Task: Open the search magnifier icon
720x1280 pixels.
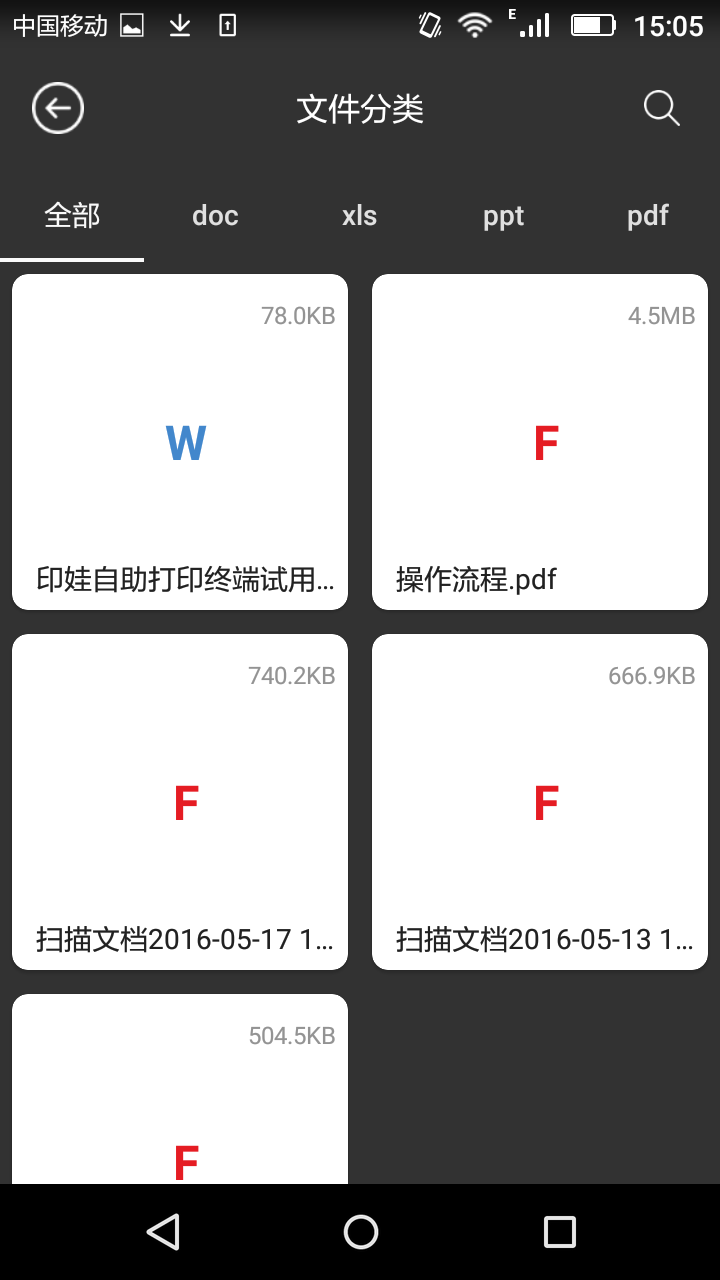Action: 661,109
